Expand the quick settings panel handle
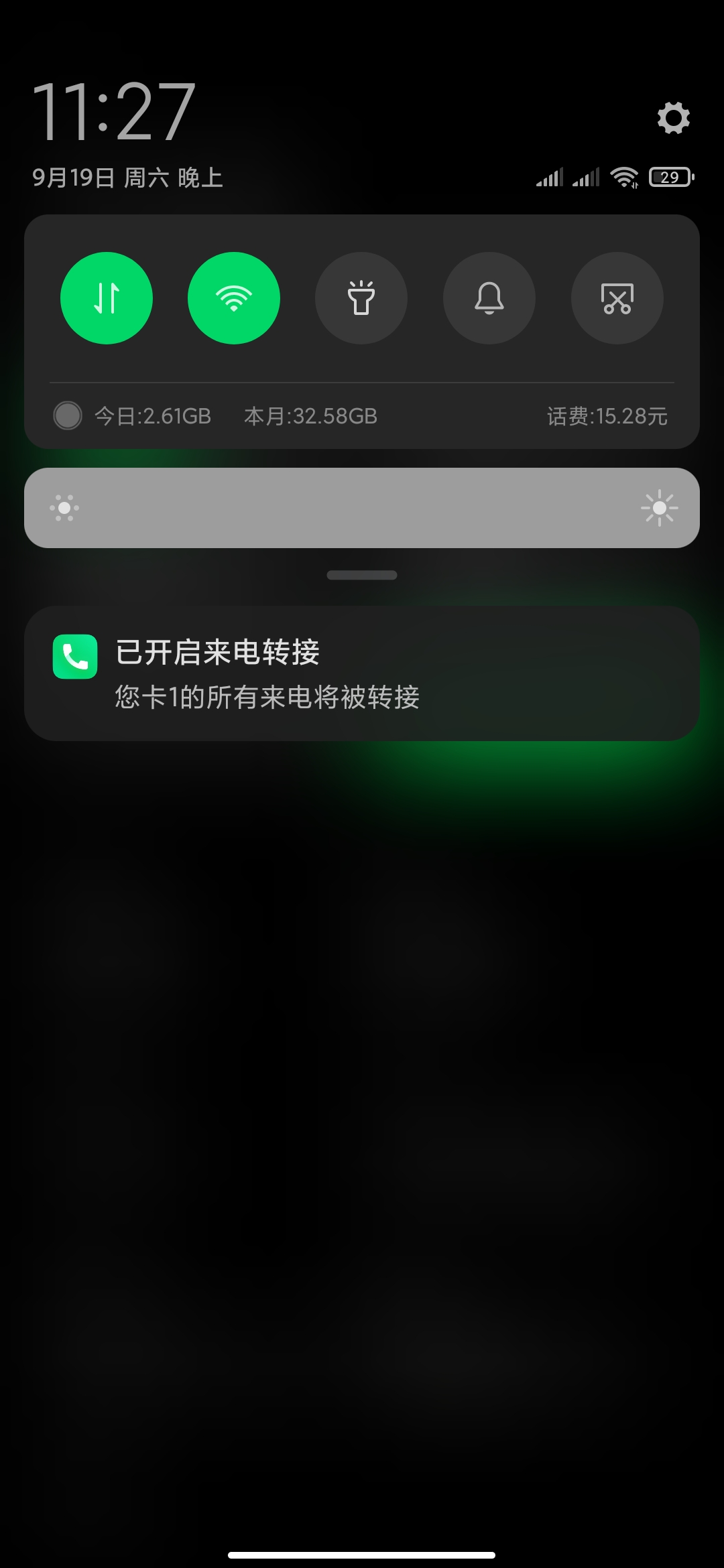724x1568 pixels. click(362, 575)
